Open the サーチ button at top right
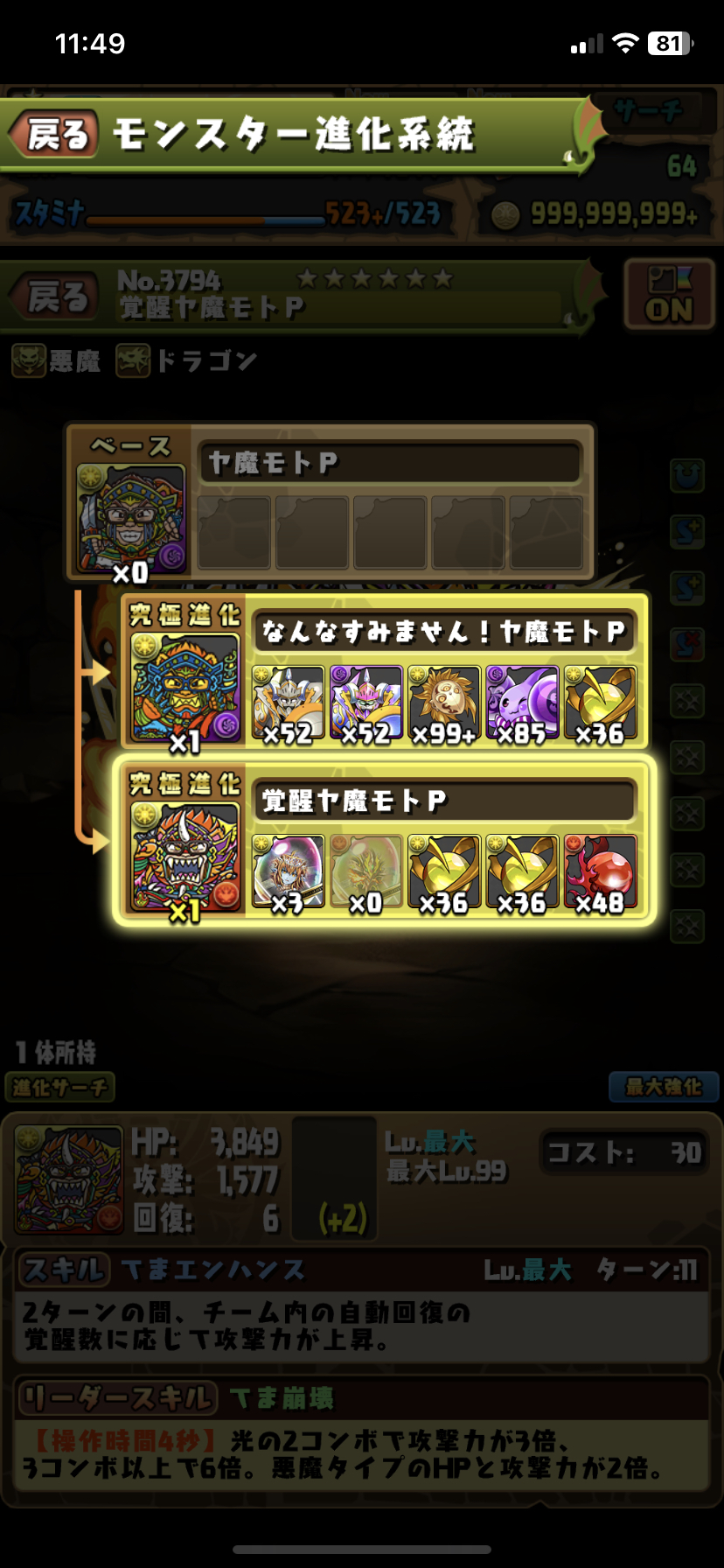Viewport: 724px width, 1568px height. pyautogui.click(x=649, y=112)
